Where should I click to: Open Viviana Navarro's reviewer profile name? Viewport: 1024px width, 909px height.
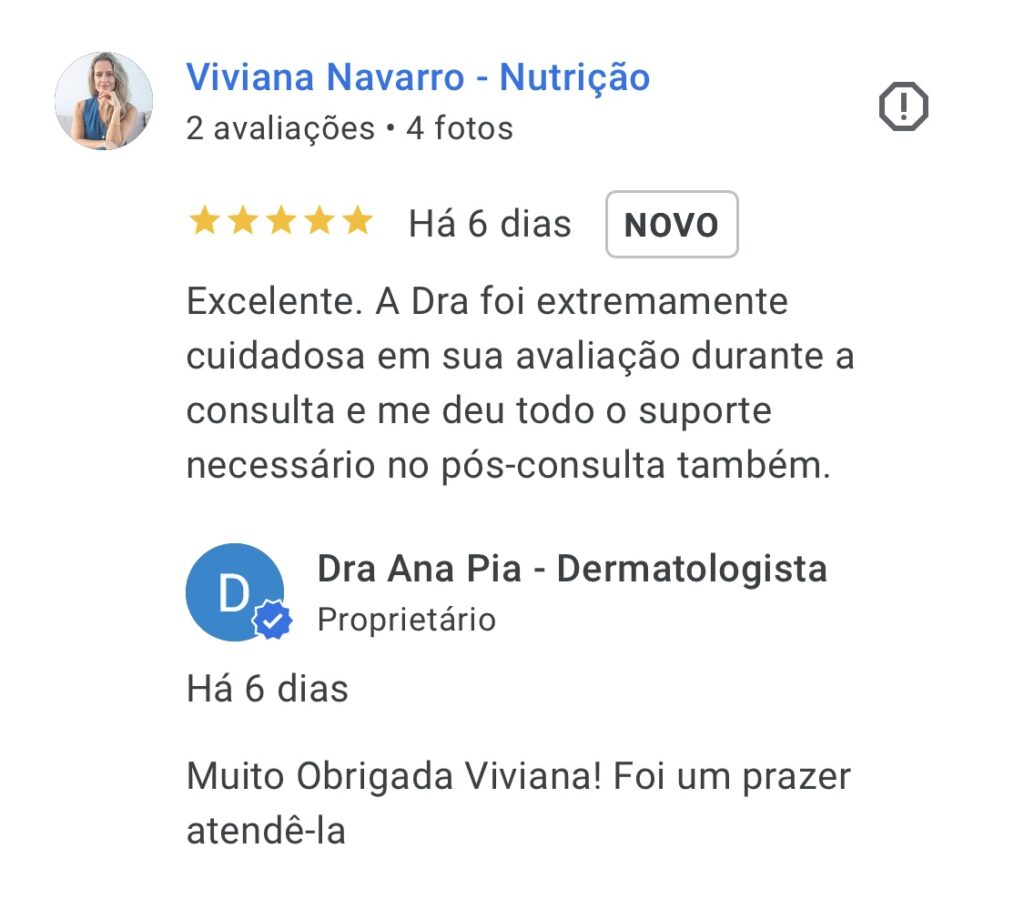418,77
